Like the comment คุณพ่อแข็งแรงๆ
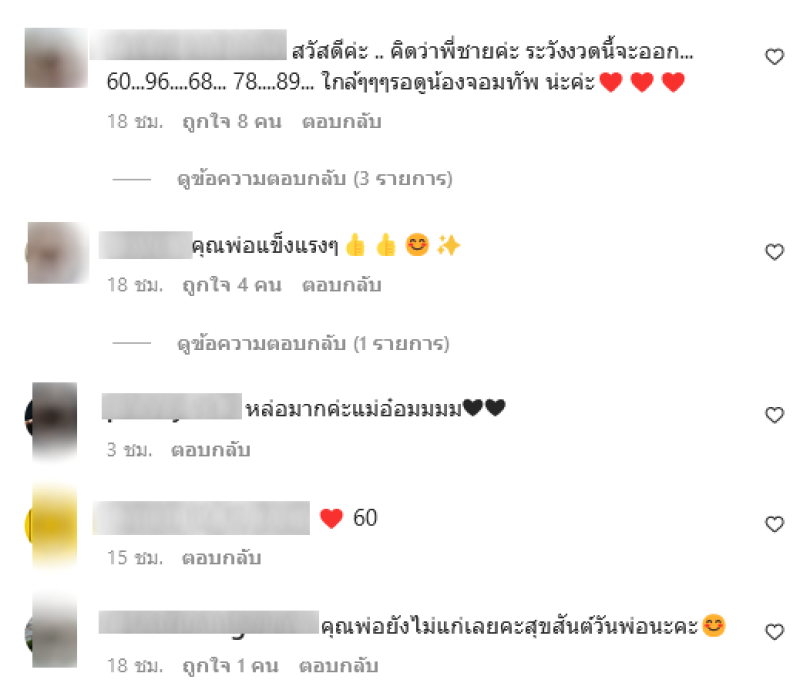Image resolution: width=800 pixels, height=700 pixels. click(x=774, y=252)
